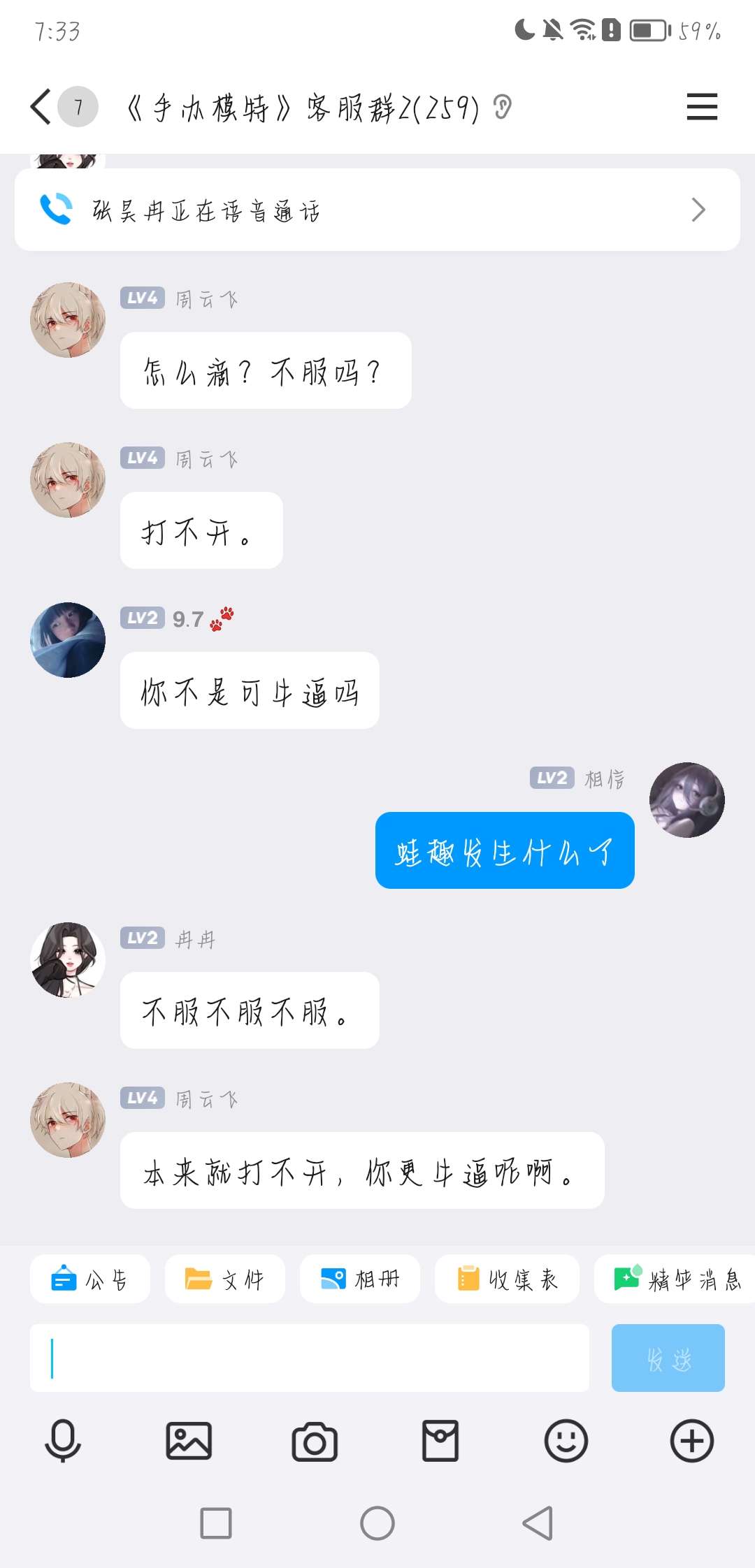Go to the system home screen
Screen dimensions: 755x1568
pos(377,1523)
